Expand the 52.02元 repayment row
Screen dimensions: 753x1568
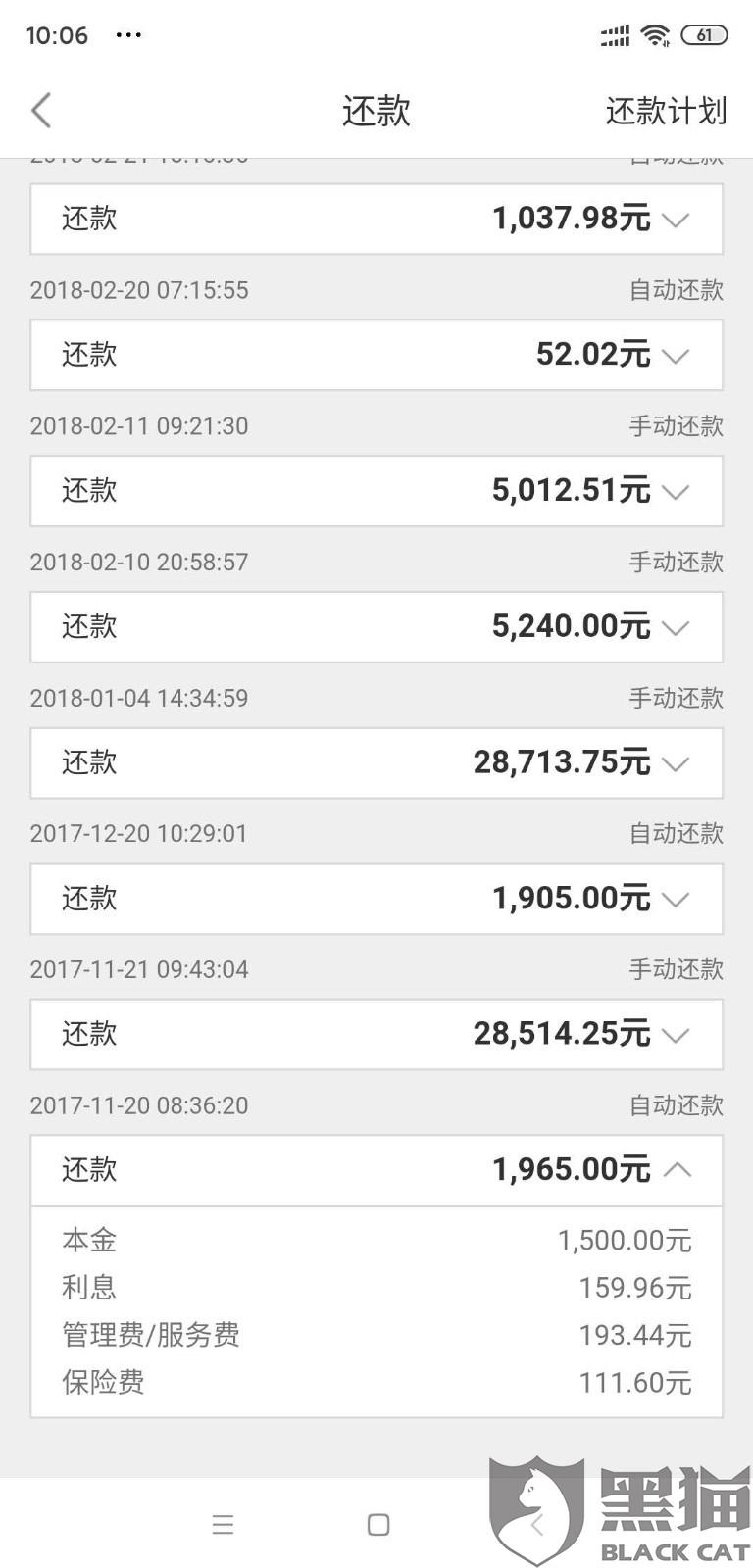pos(676,355)
